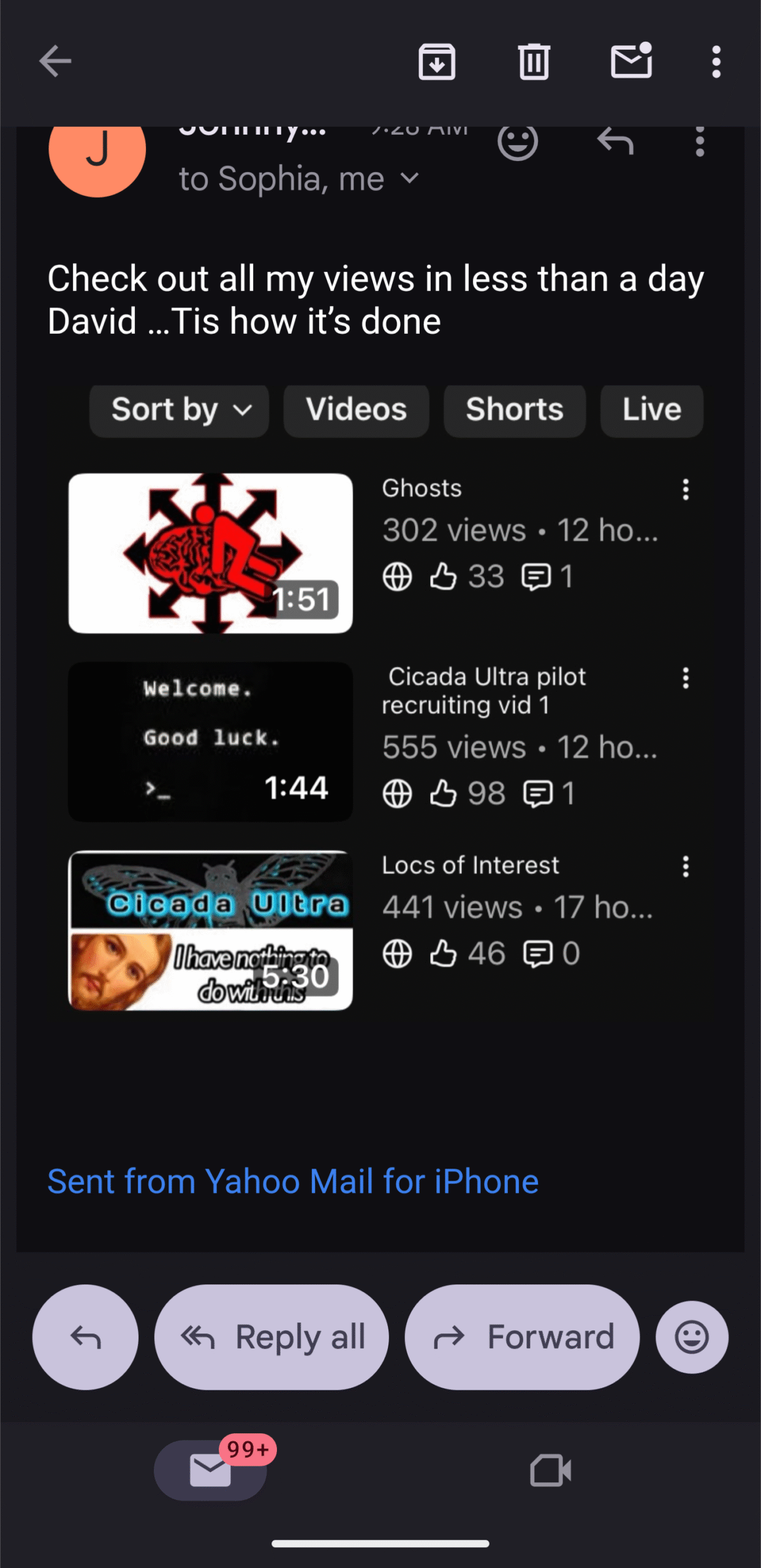Open the message's three-dot options menu
This screenshot has width=761, height=1568.
[x=700, y=142]
